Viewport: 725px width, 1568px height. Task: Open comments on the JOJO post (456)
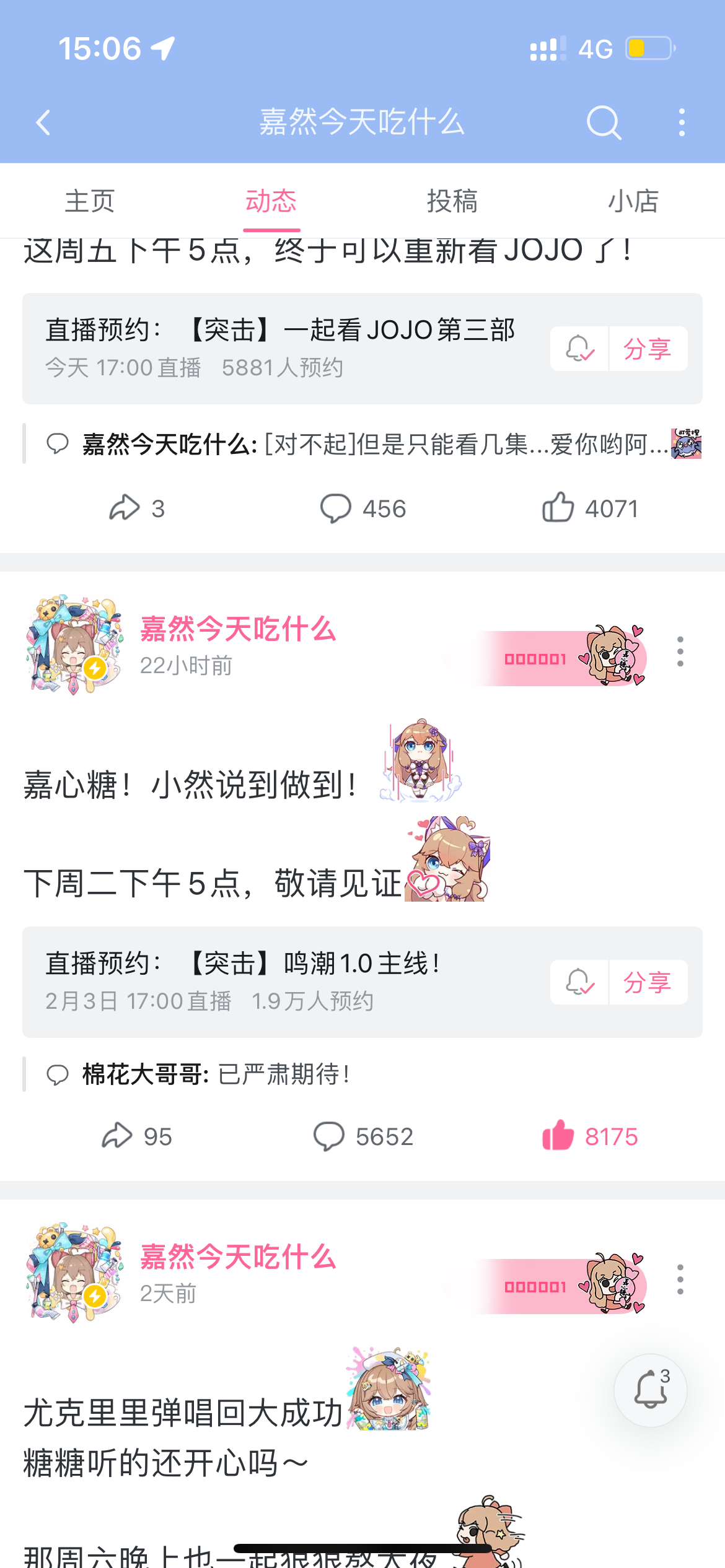[362, 509]
